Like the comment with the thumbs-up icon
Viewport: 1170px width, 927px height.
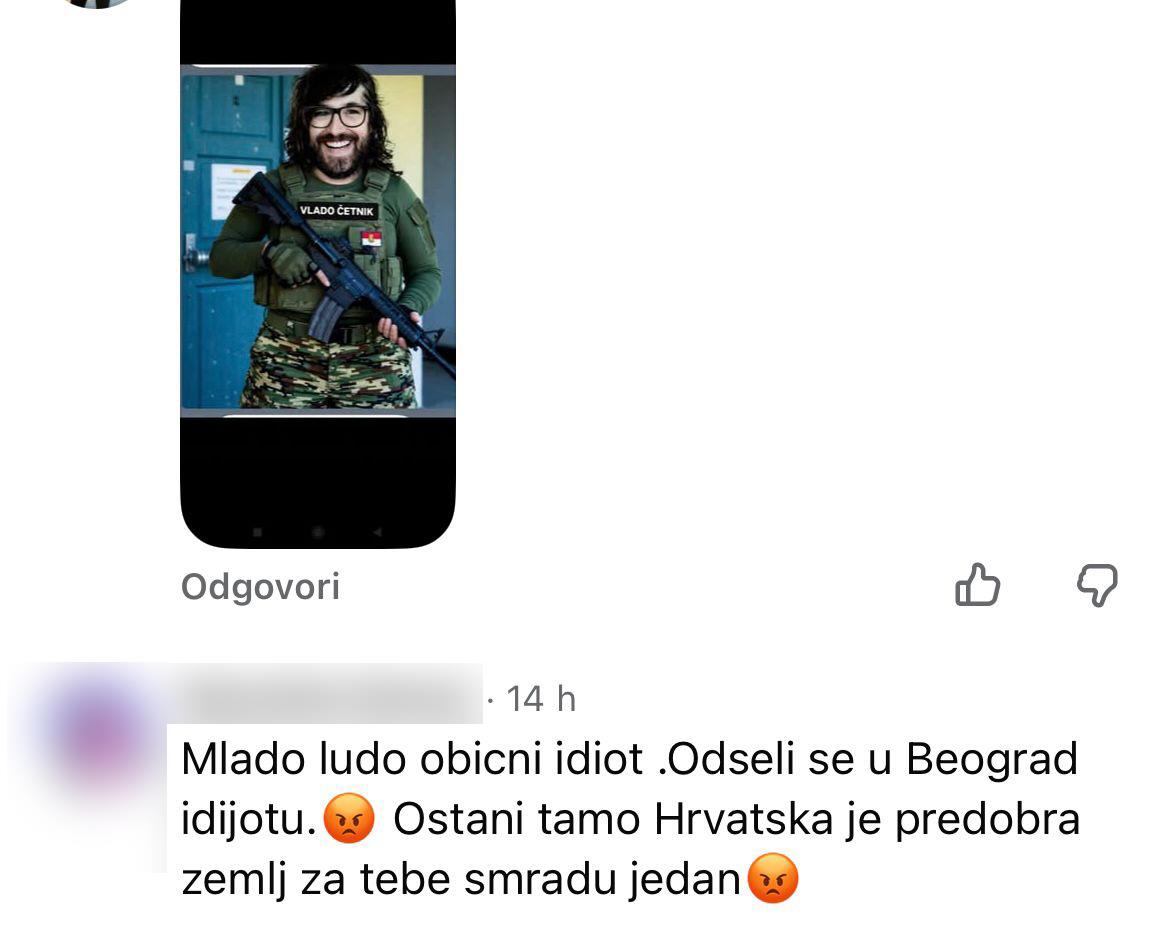pos(977,585)
